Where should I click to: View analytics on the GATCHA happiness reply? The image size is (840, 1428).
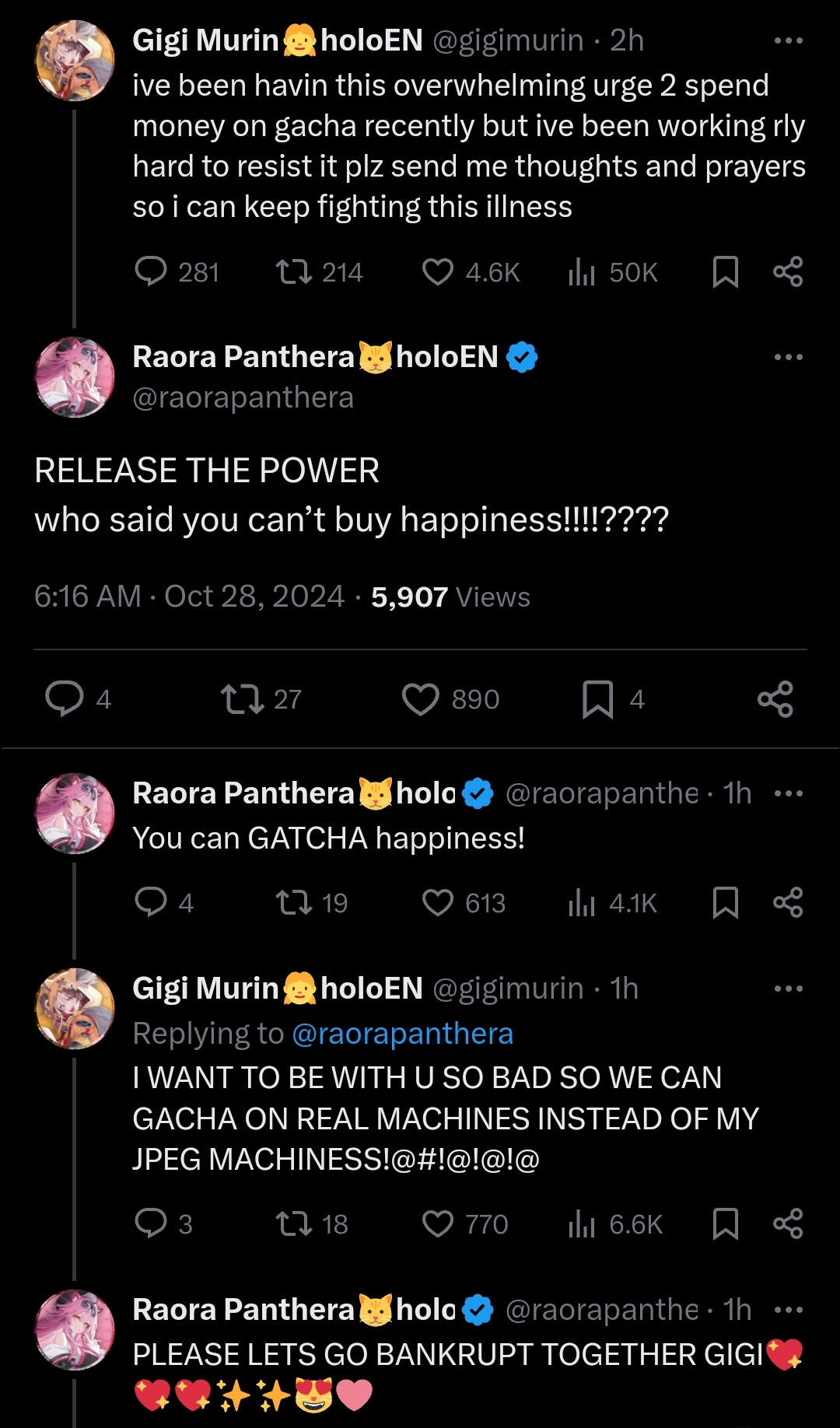tap(582, 903)
